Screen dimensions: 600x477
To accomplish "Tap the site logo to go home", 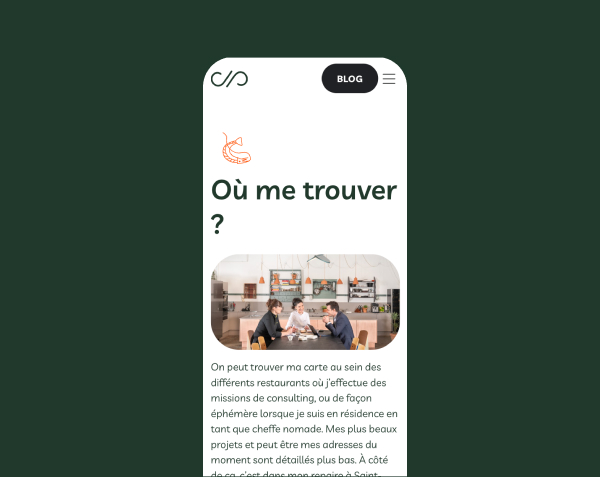I will 229,79.
